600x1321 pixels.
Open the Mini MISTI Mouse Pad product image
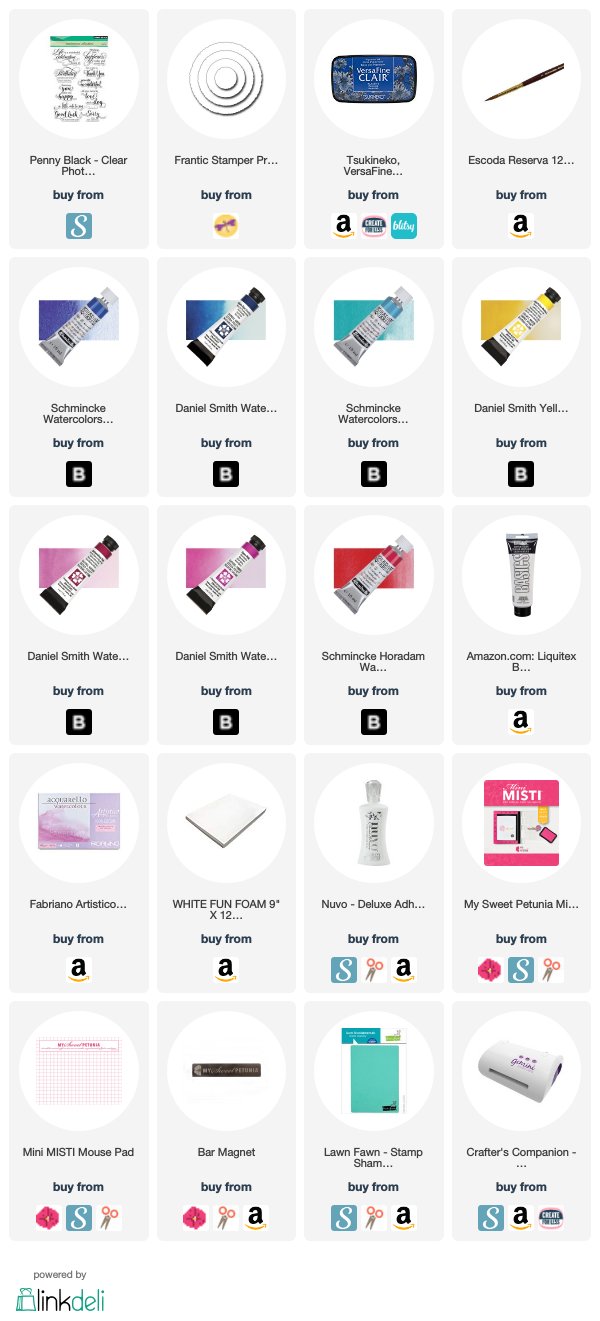point(78,1070)
